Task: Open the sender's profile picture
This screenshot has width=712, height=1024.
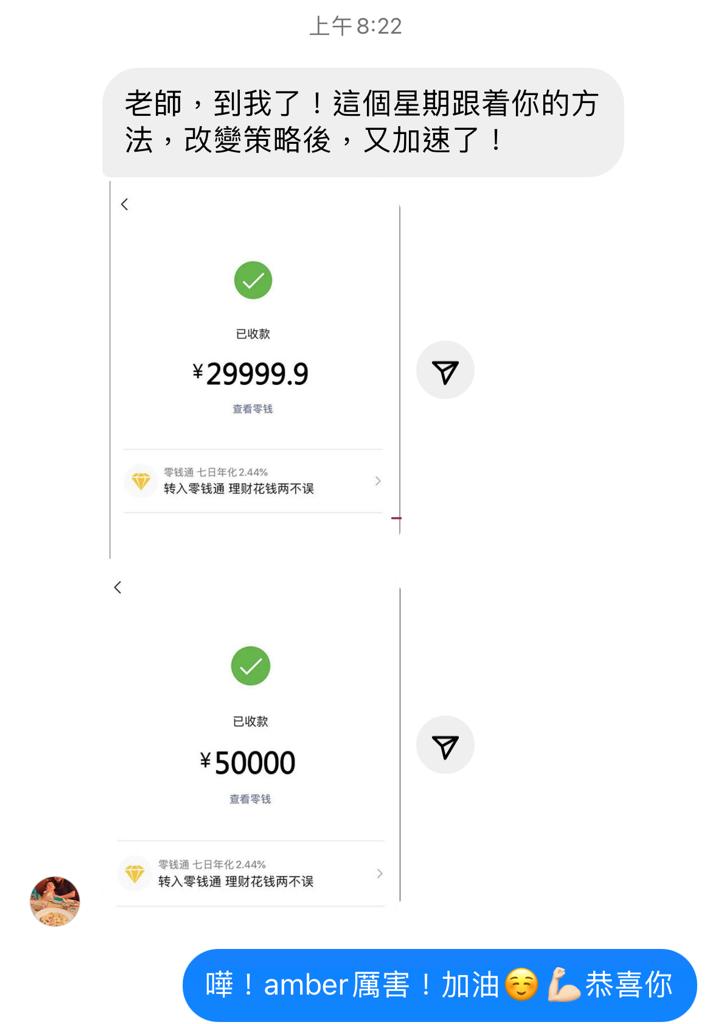Action: point(55,901)
